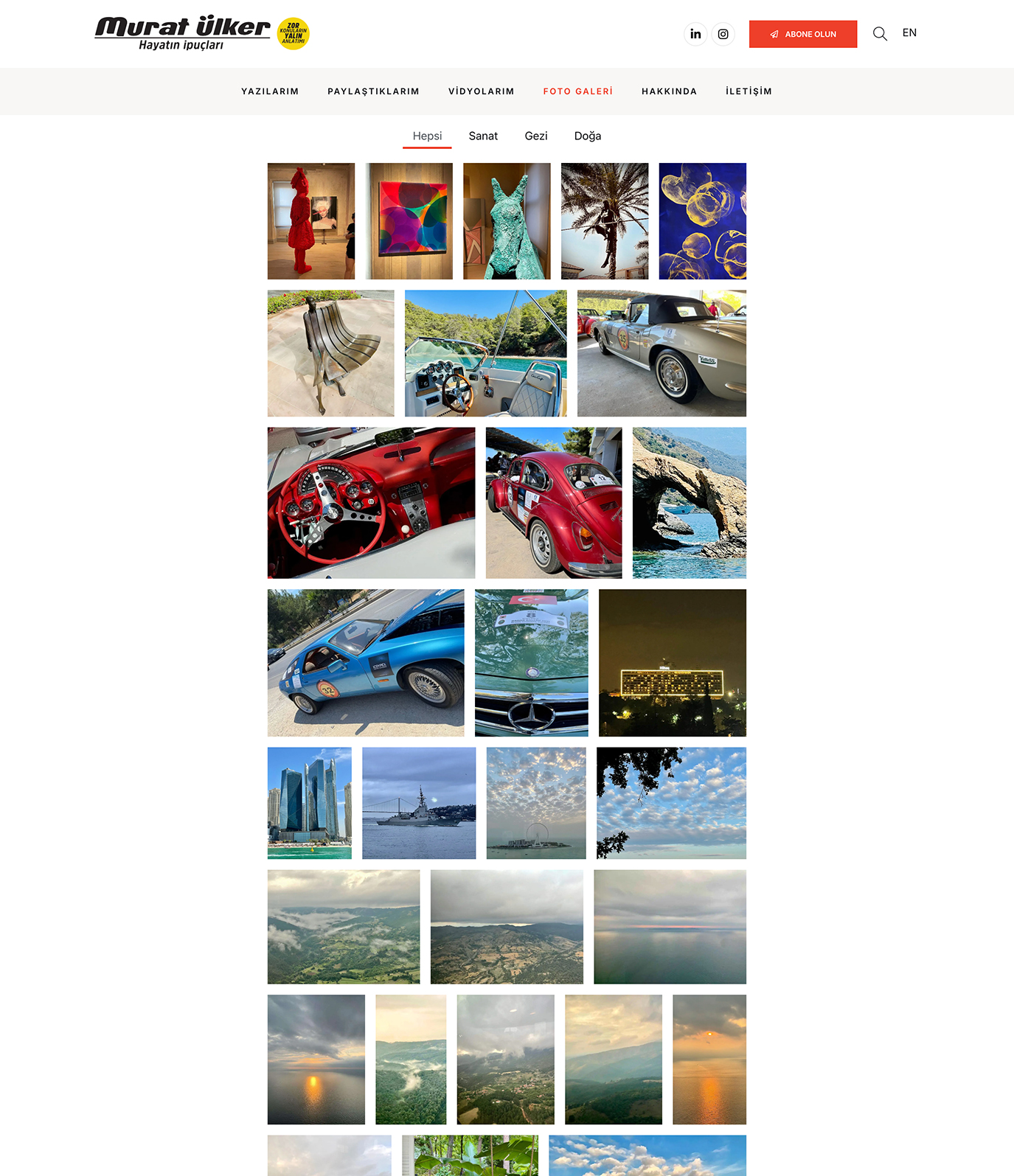Go to the İLETİŞİM page

coord(749,91)
